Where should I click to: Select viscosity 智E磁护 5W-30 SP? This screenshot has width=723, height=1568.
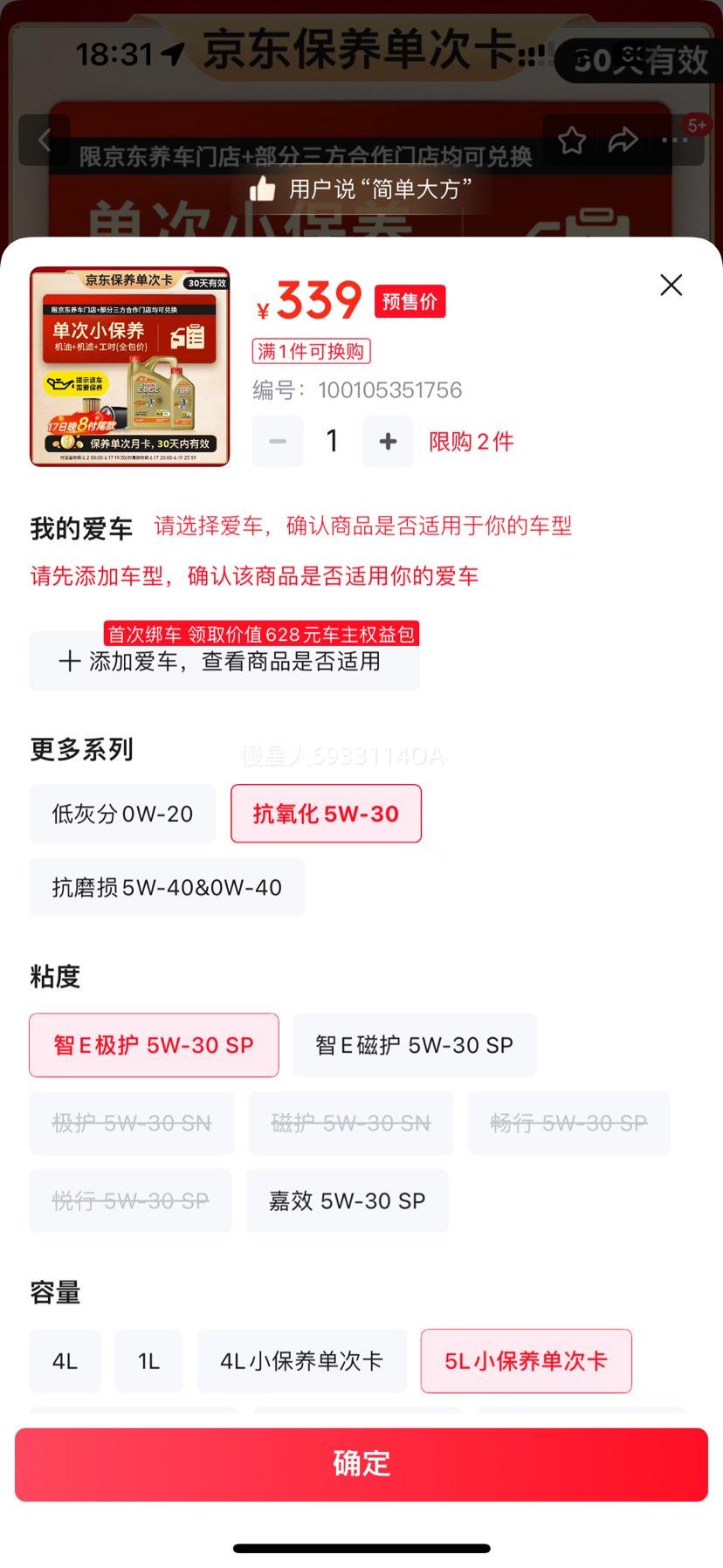414,1045
